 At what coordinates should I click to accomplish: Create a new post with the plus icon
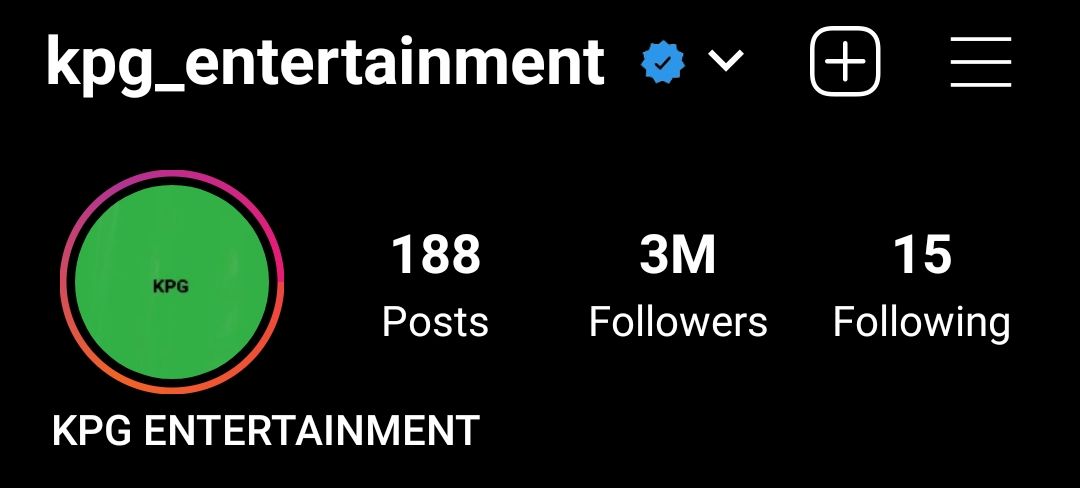click(844, 62)
